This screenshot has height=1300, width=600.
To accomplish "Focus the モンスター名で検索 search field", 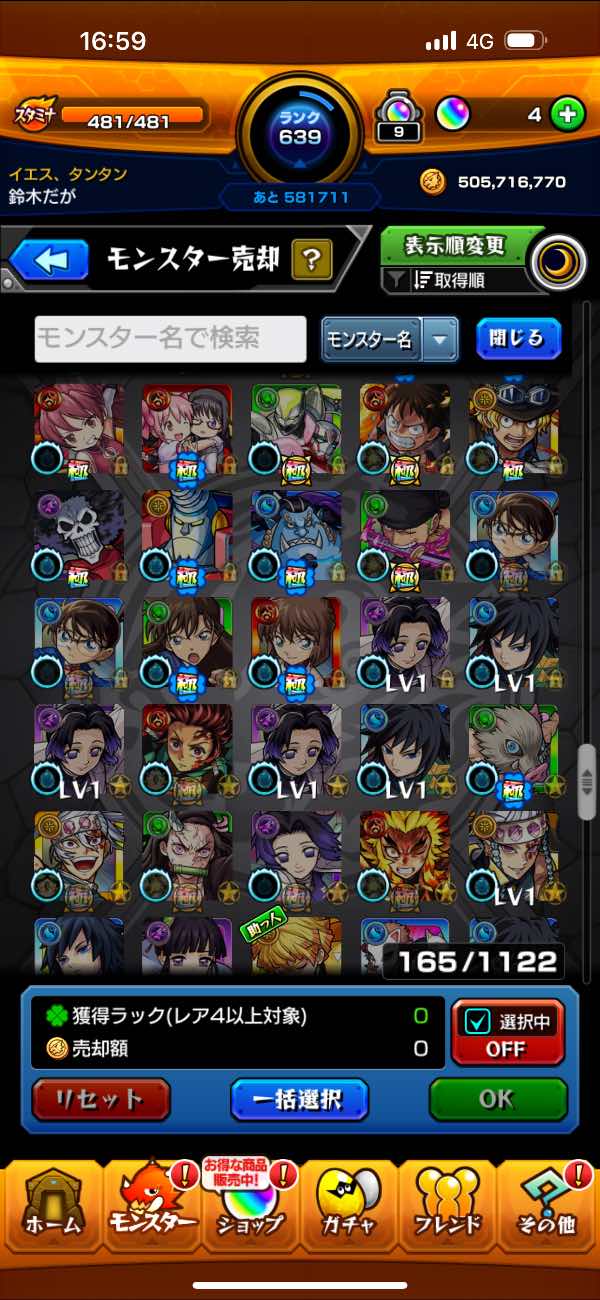I will coord(171,339).
